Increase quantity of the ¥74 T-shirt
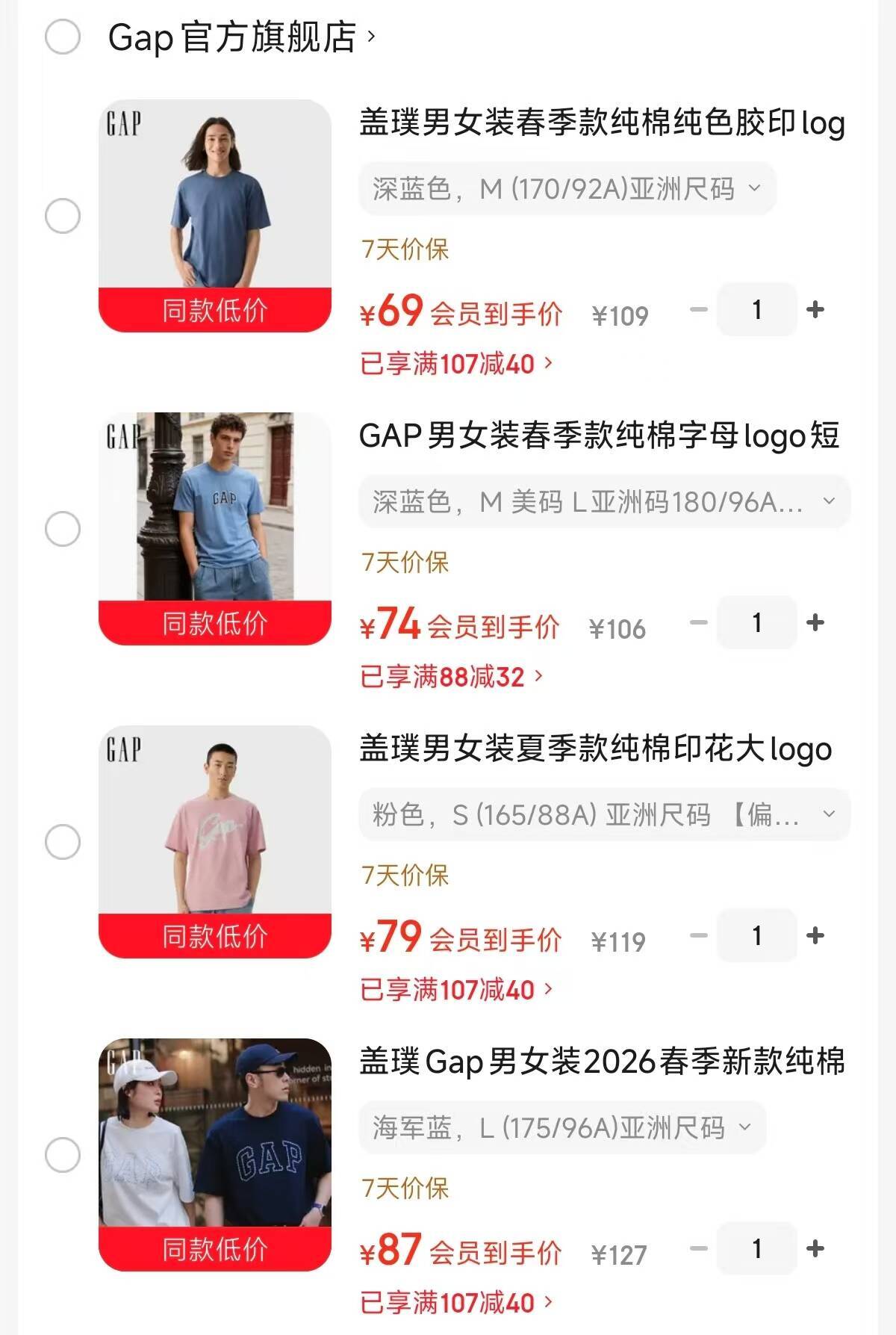The image size is (896, 1335). pos(815,622)
